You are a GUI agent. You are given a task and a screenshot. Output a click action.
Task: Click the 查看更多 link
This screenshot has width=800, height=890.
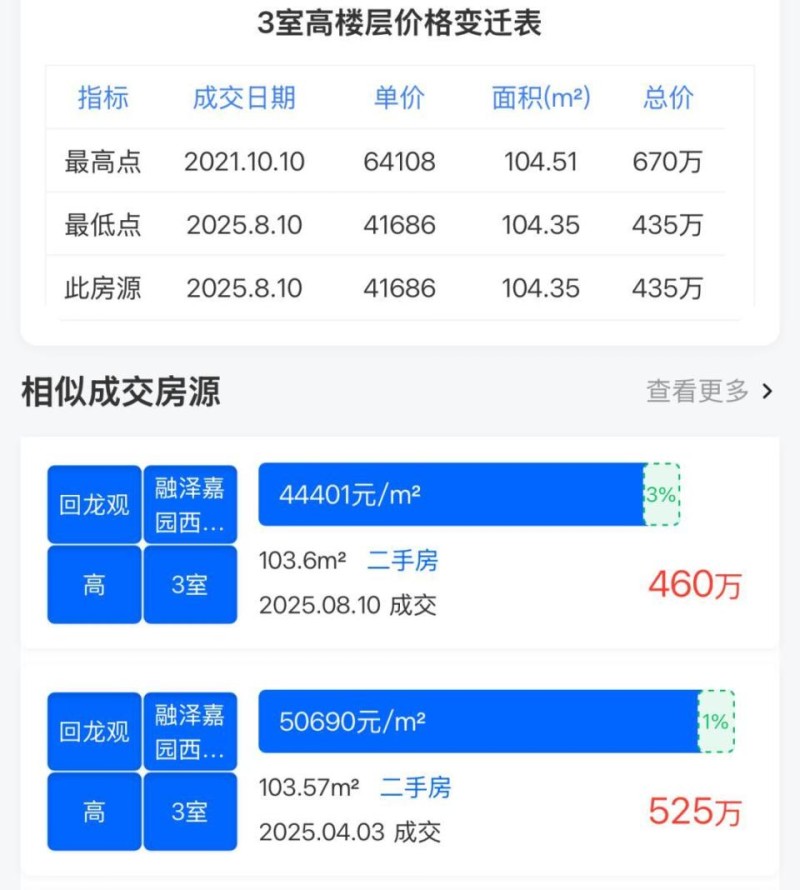pyautogui.click(x=698, y=392)
